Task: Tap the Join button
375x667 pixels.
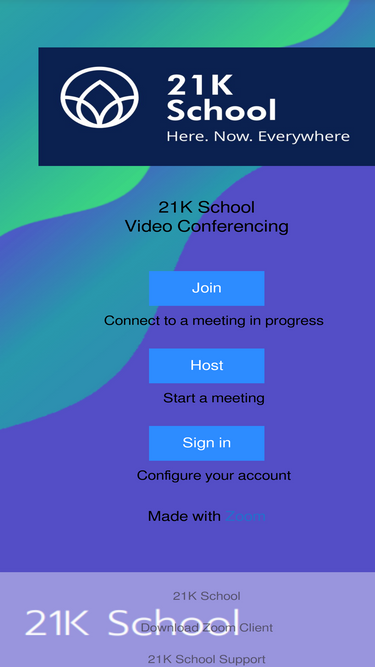Action: pos(207,288)
